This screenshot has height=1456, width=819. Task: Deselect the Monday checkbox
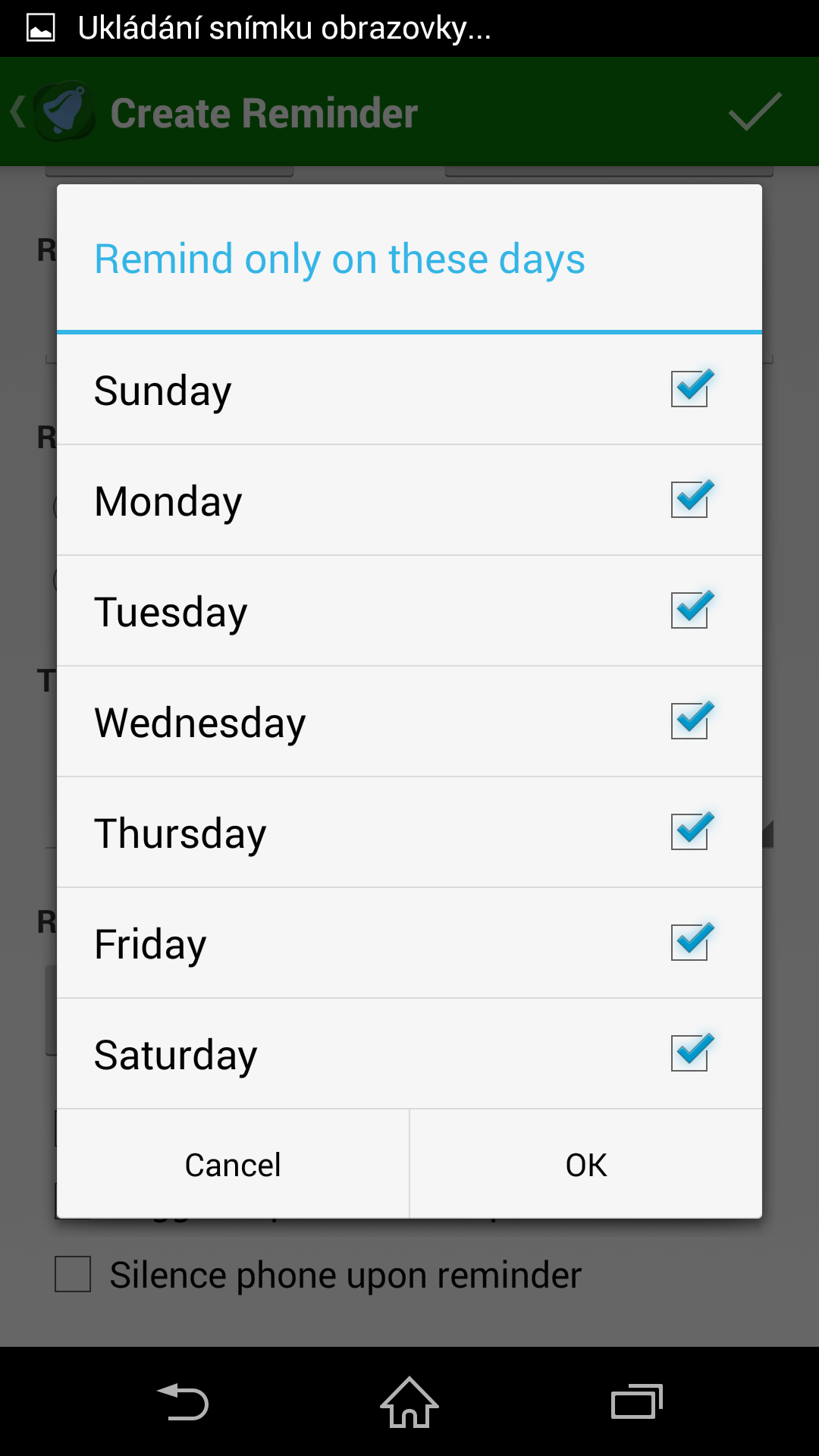coord(689,500)
